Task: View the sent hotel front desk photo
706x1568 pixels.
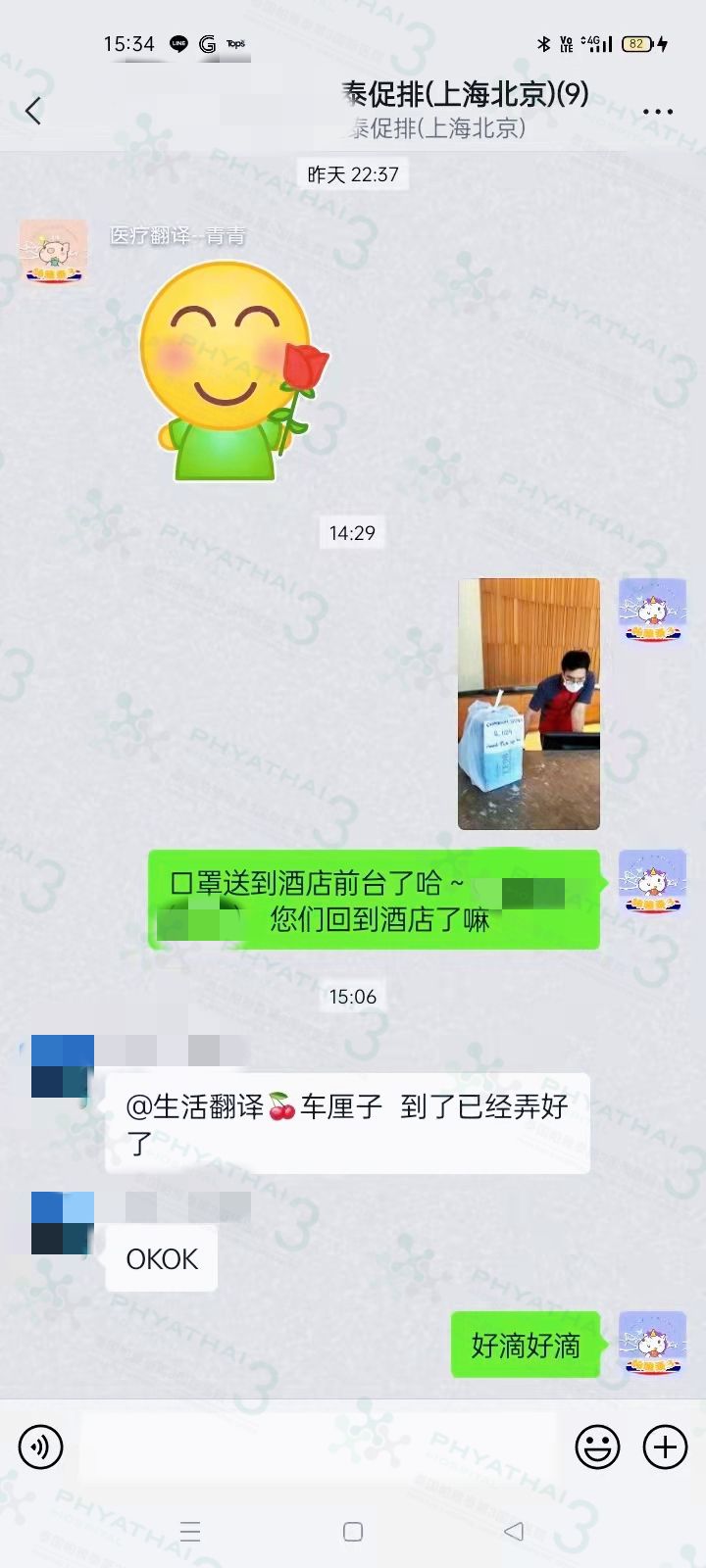Action: [x=529, y=703]
